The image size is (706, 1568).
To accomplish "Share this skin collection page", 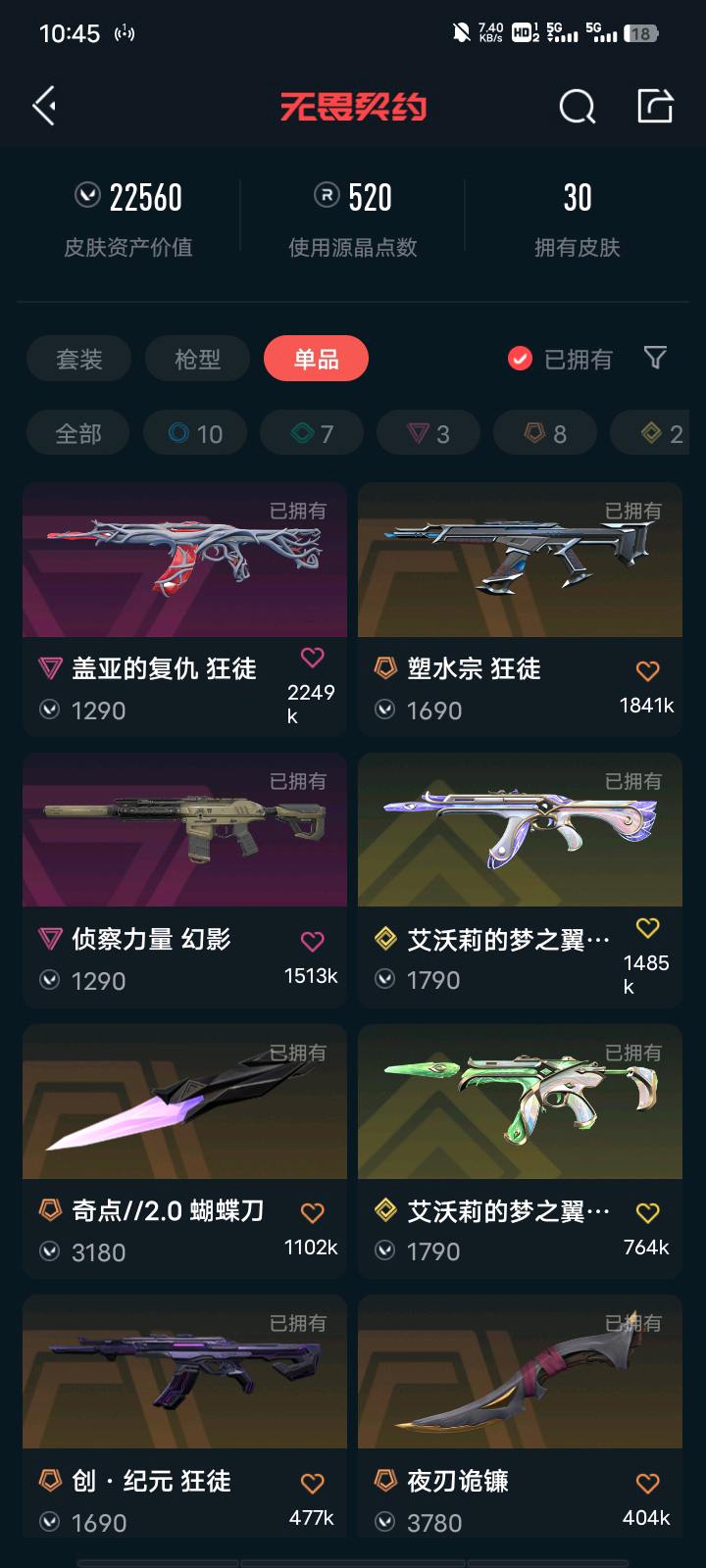I will tap(655, 106).
